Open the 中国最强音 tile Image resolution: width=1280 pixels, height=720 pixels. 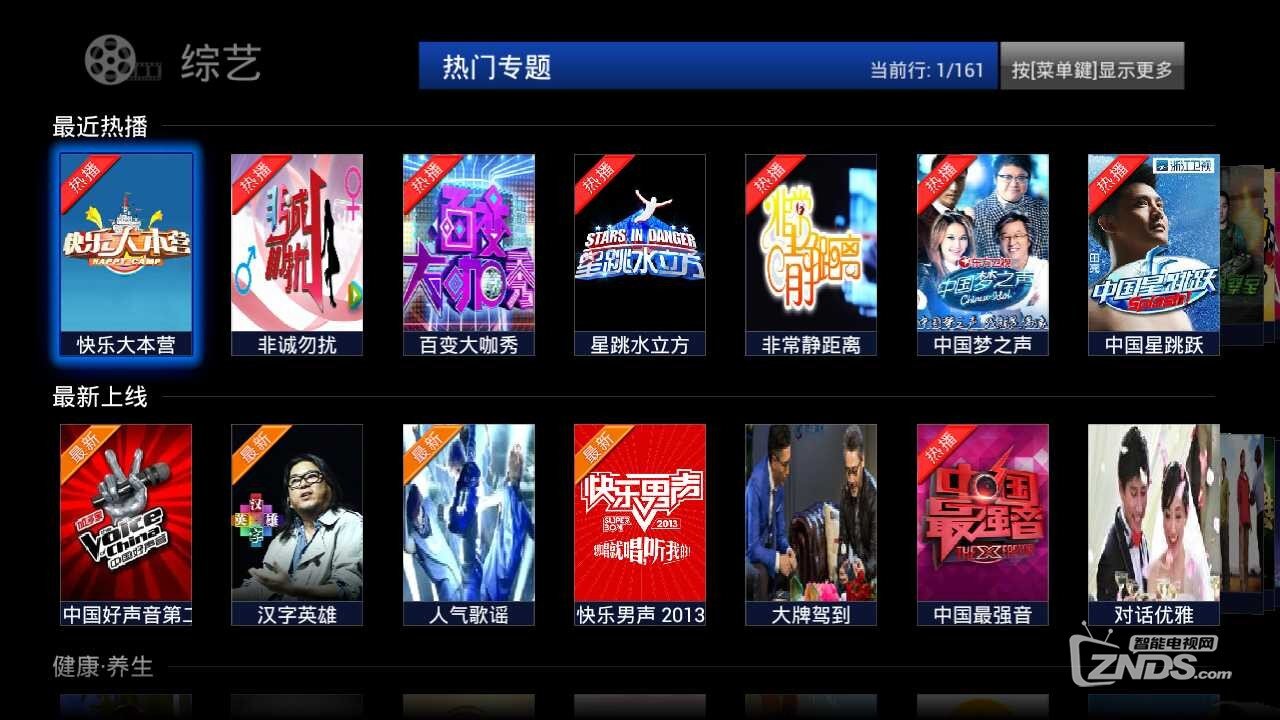point(982,524)
